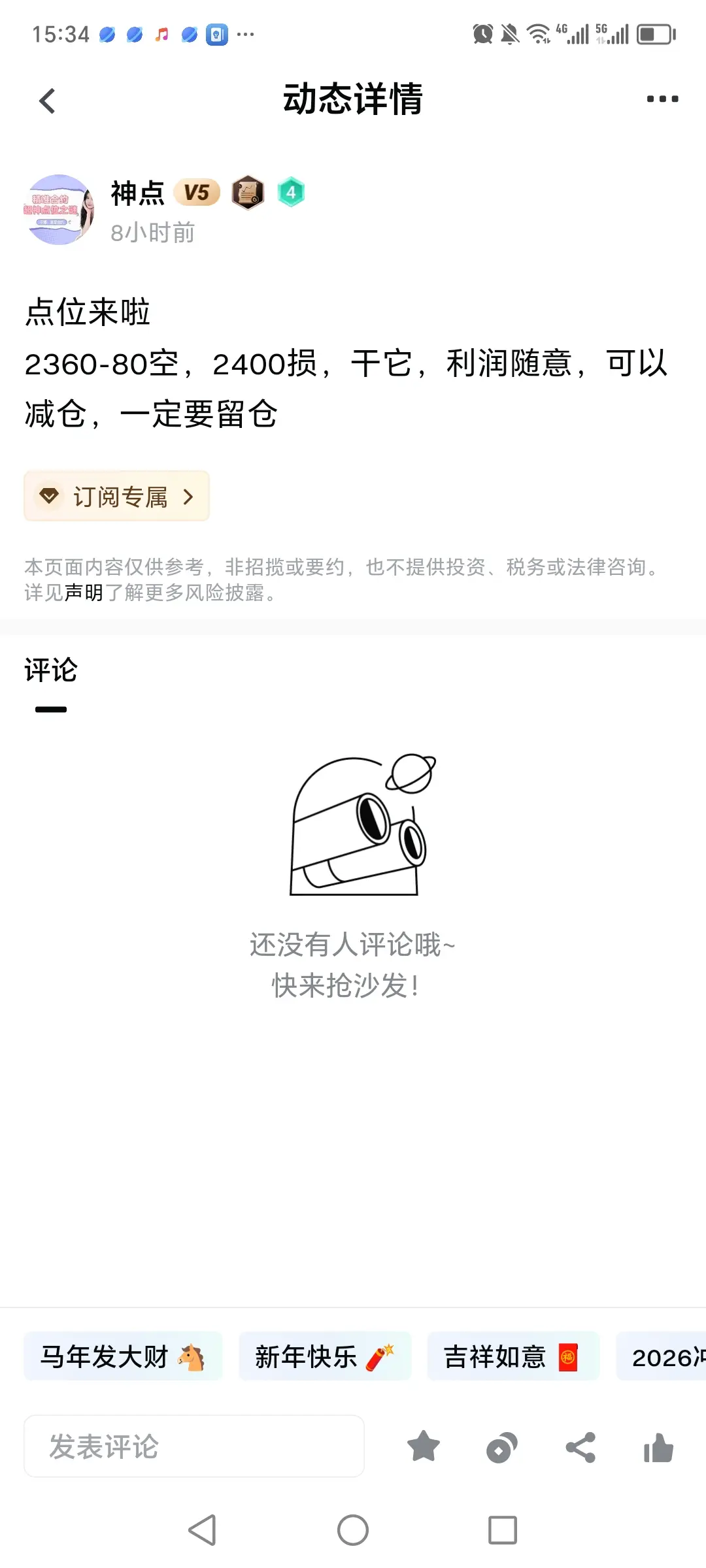The height and width of the screenshot is (1568, 706).
Task: Tap the back arrow on the title bar
Action: coord(46,99)
